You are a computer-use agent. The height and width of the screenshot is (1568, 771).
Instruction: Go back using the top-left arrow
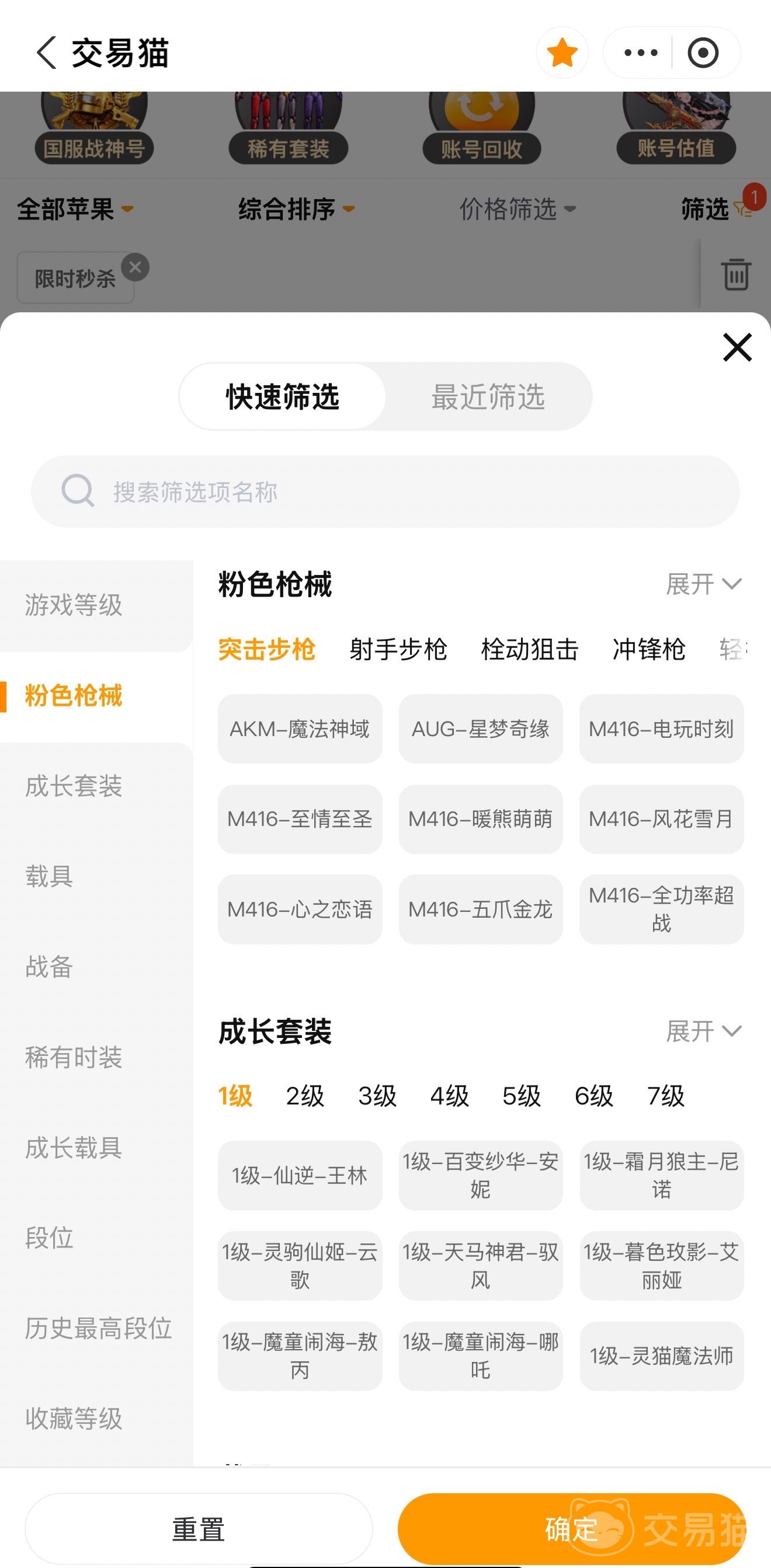tap(47, 53)
